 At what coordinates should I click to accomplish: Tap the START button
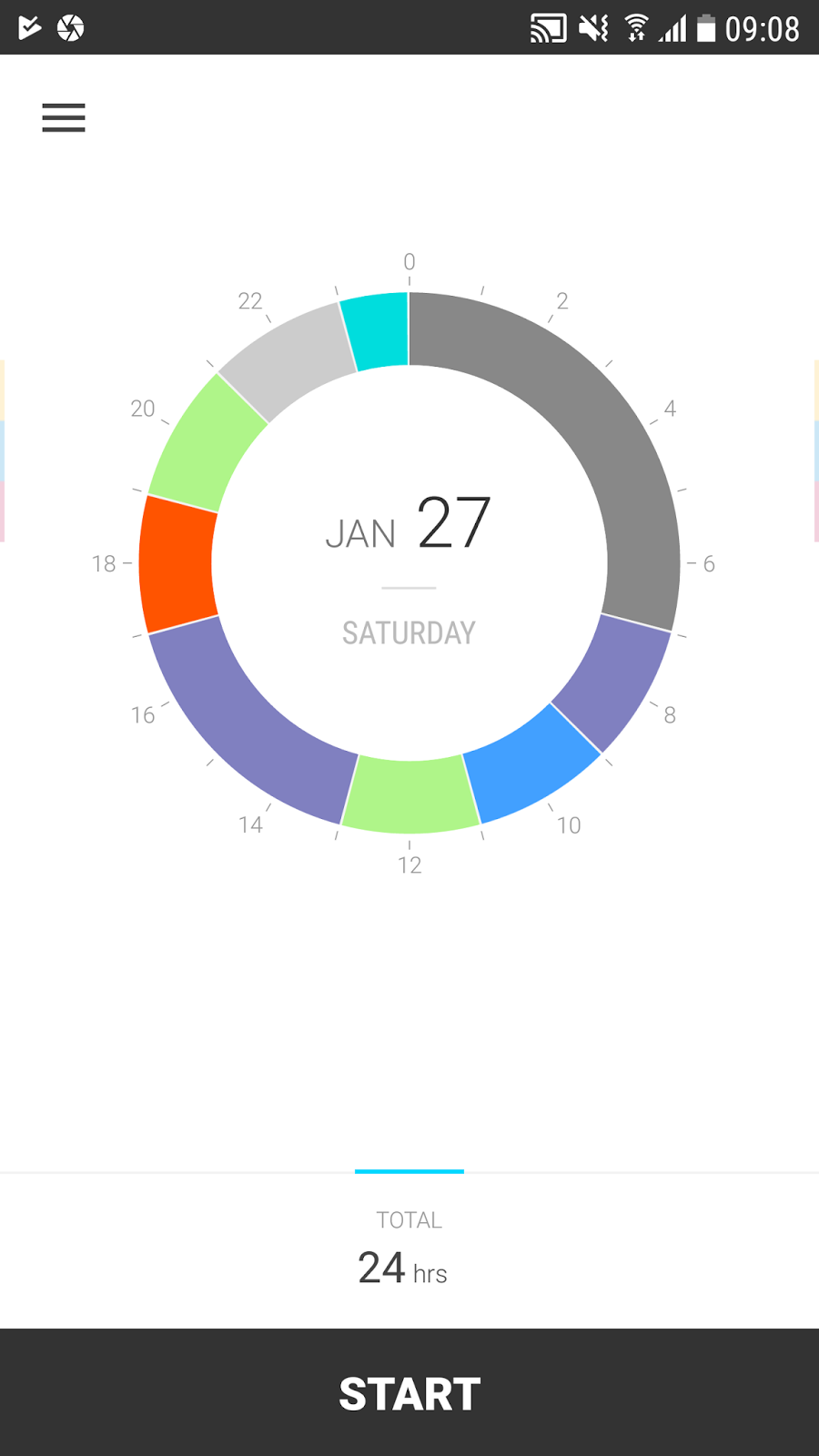coord(409,1393)
